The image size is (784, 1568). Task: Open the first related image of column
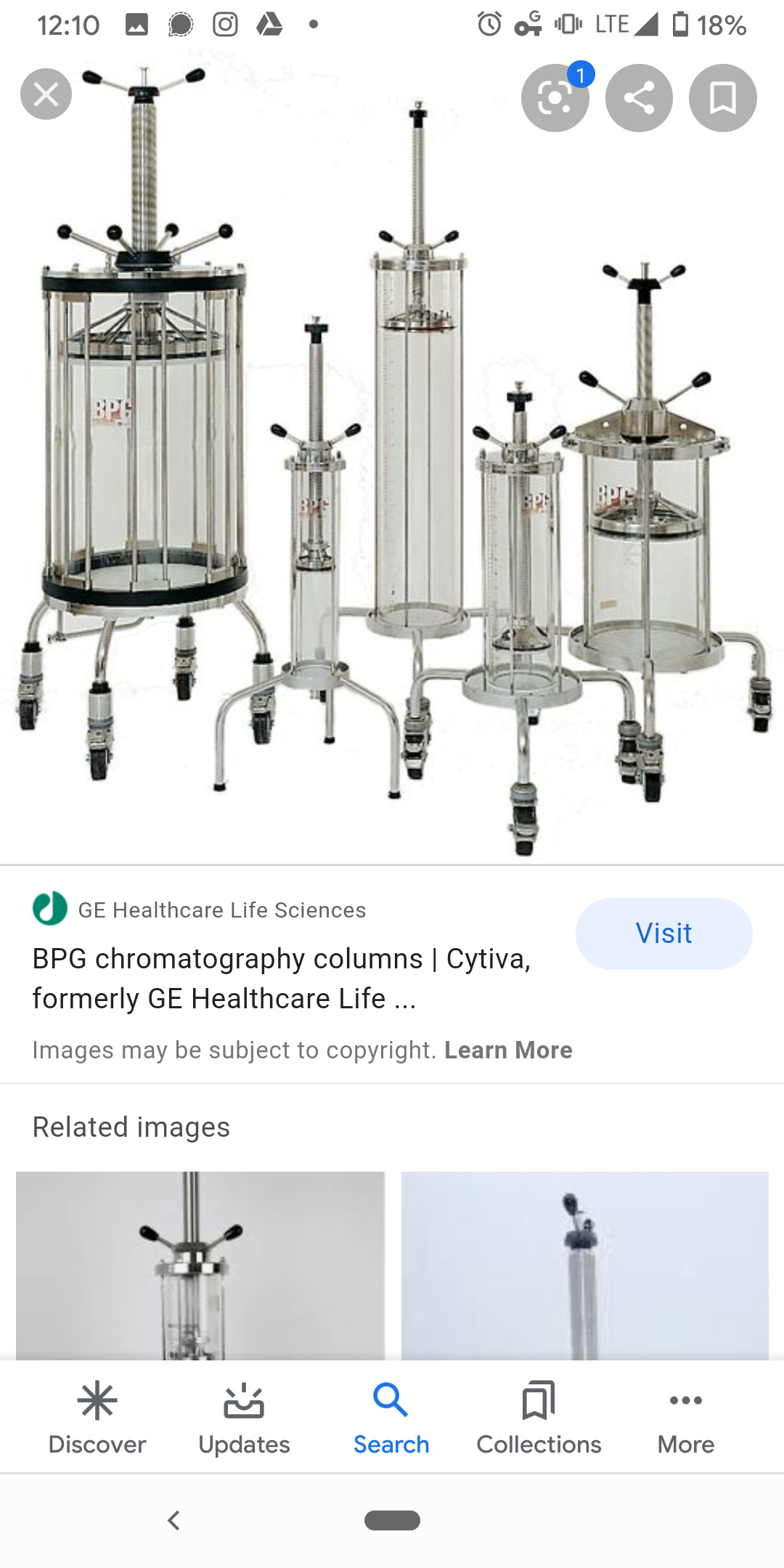tap(200, 1265)
